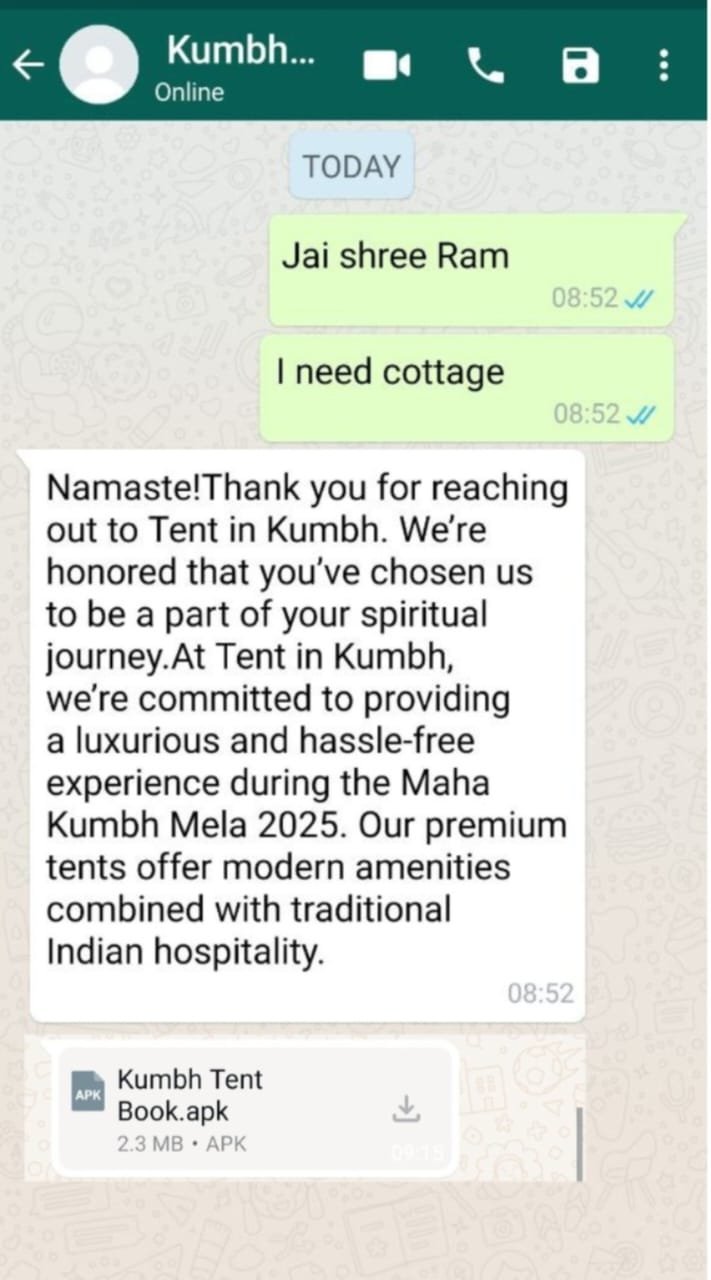This screenshot has width=711, height=1280.
Task: Open the three-dot overflow menu
Action: point(663,67)
